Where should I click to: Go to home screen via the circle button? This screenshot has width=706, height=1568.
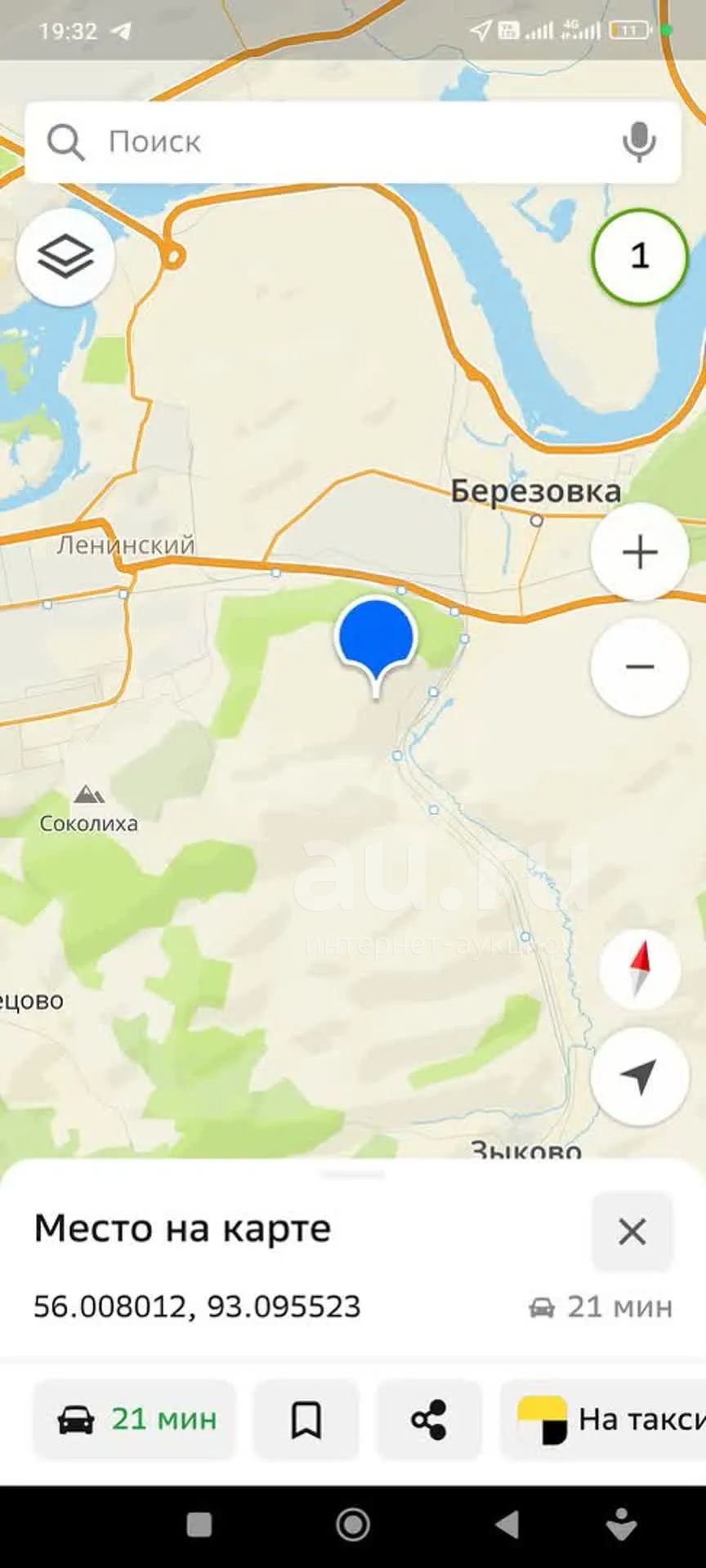pyautogui.click(x=353, y=1524)
